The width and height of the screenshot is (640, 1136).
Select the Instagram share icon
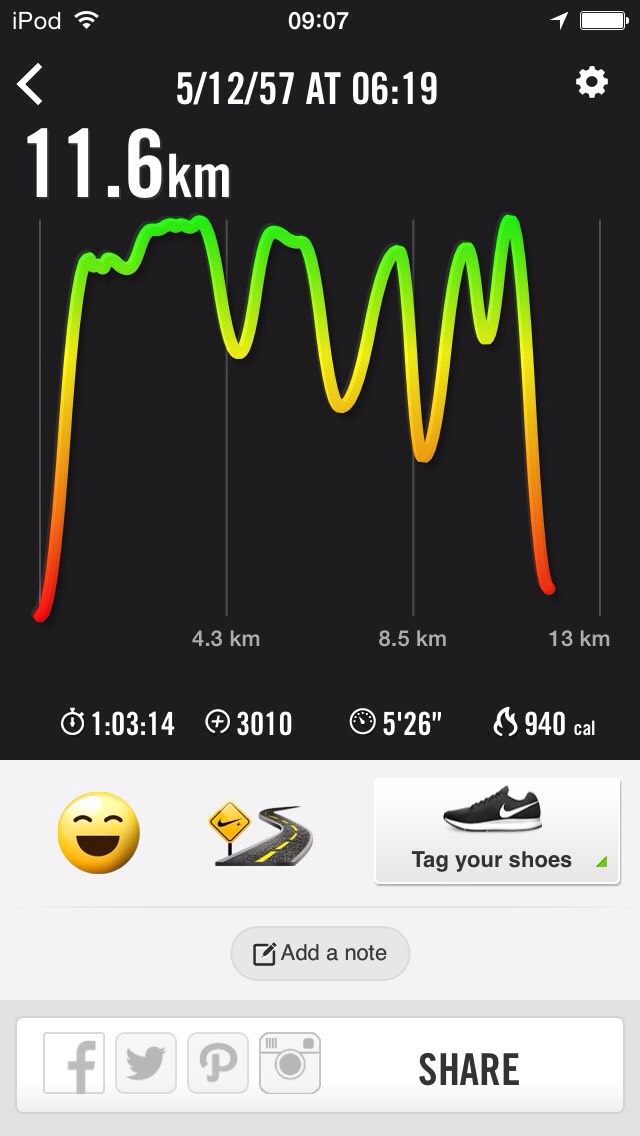(290, 1063)
